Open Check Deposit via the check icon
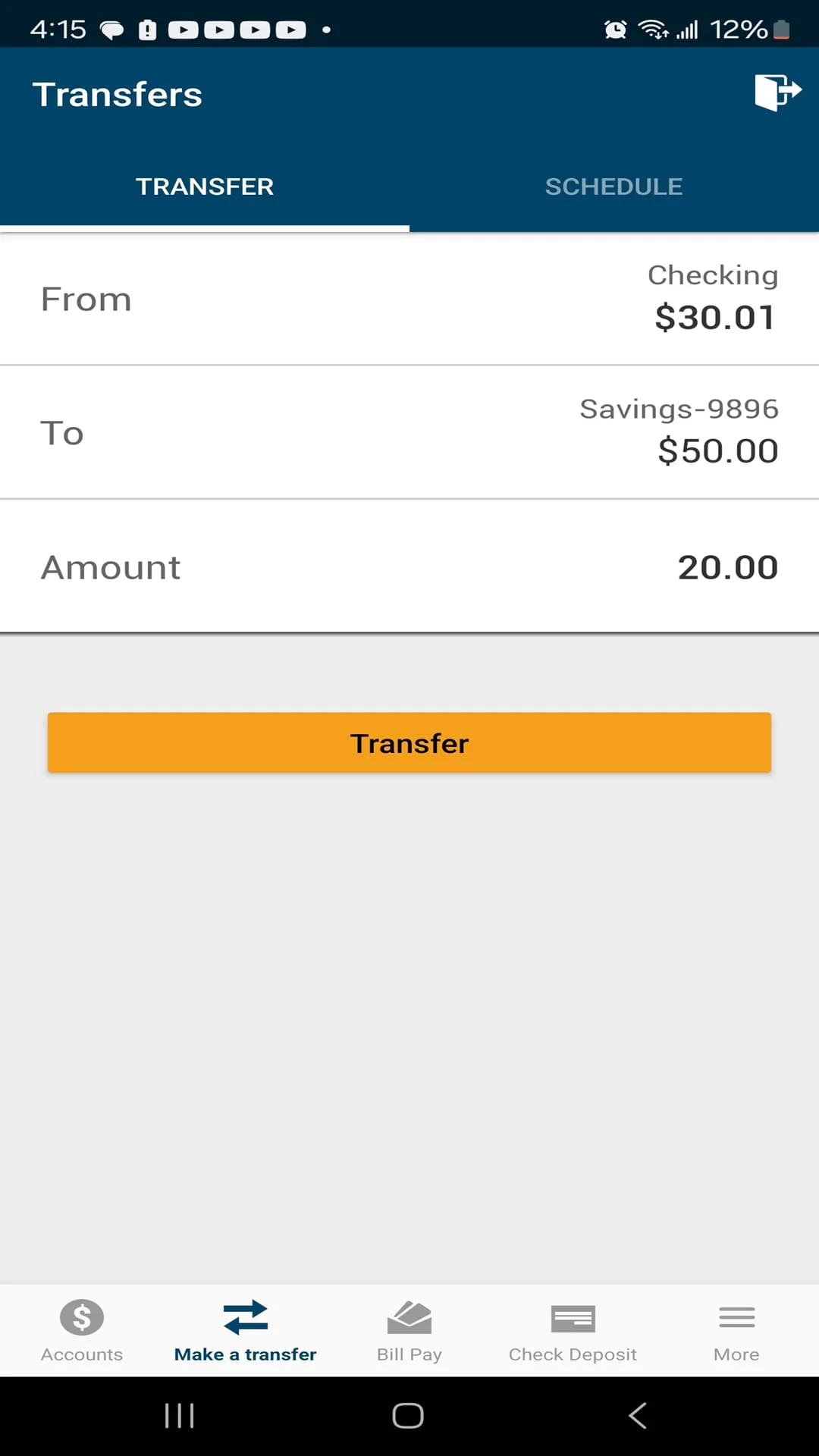 pos(573,1317)
